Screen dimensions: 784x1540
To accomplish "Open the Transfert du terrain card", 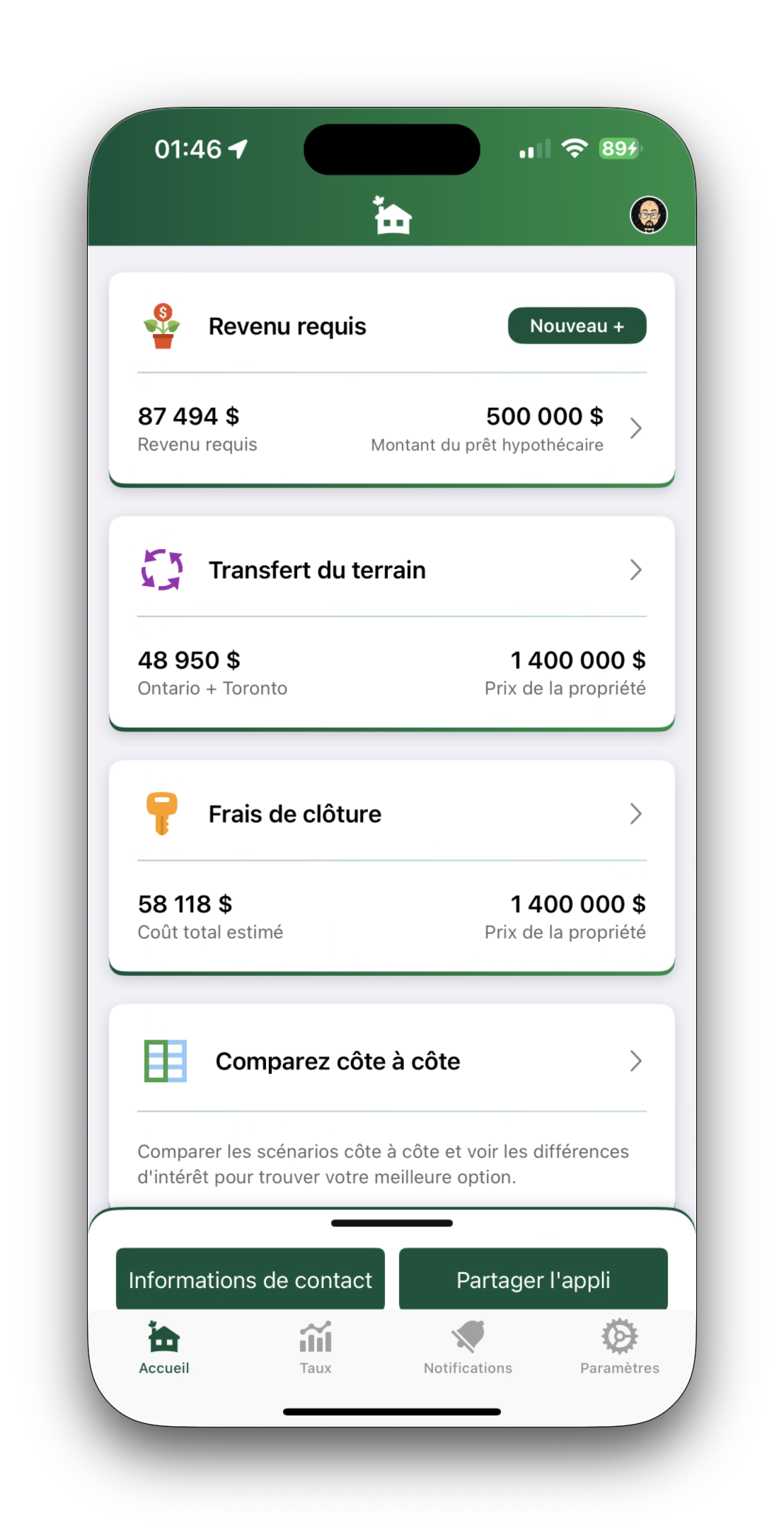I will click(x=391, y=570).
